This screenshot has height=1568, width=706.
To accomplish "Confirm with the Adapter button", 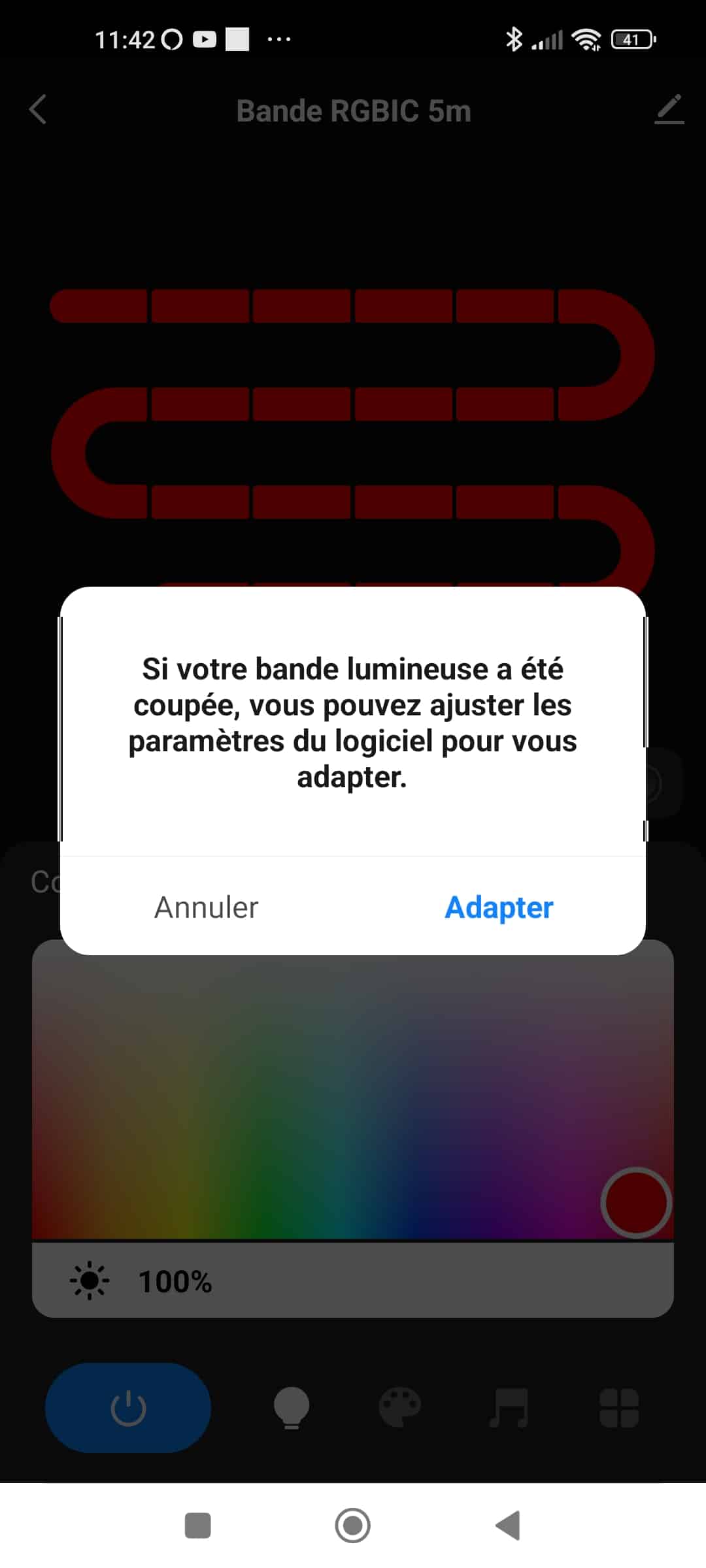I will pyautogui.click(x=499, y=907).
